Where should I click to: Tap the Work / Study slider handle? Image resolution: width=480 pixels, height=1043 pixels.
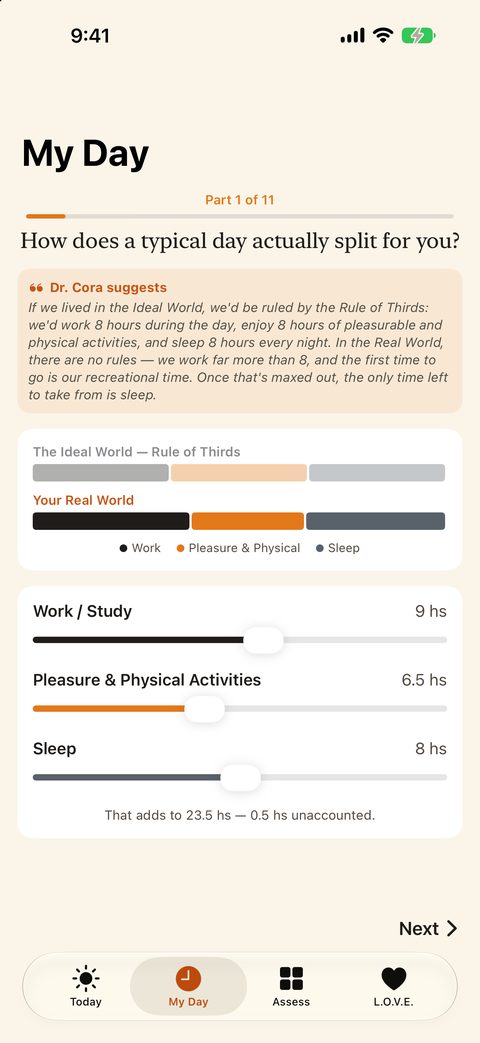coord(263,640)
